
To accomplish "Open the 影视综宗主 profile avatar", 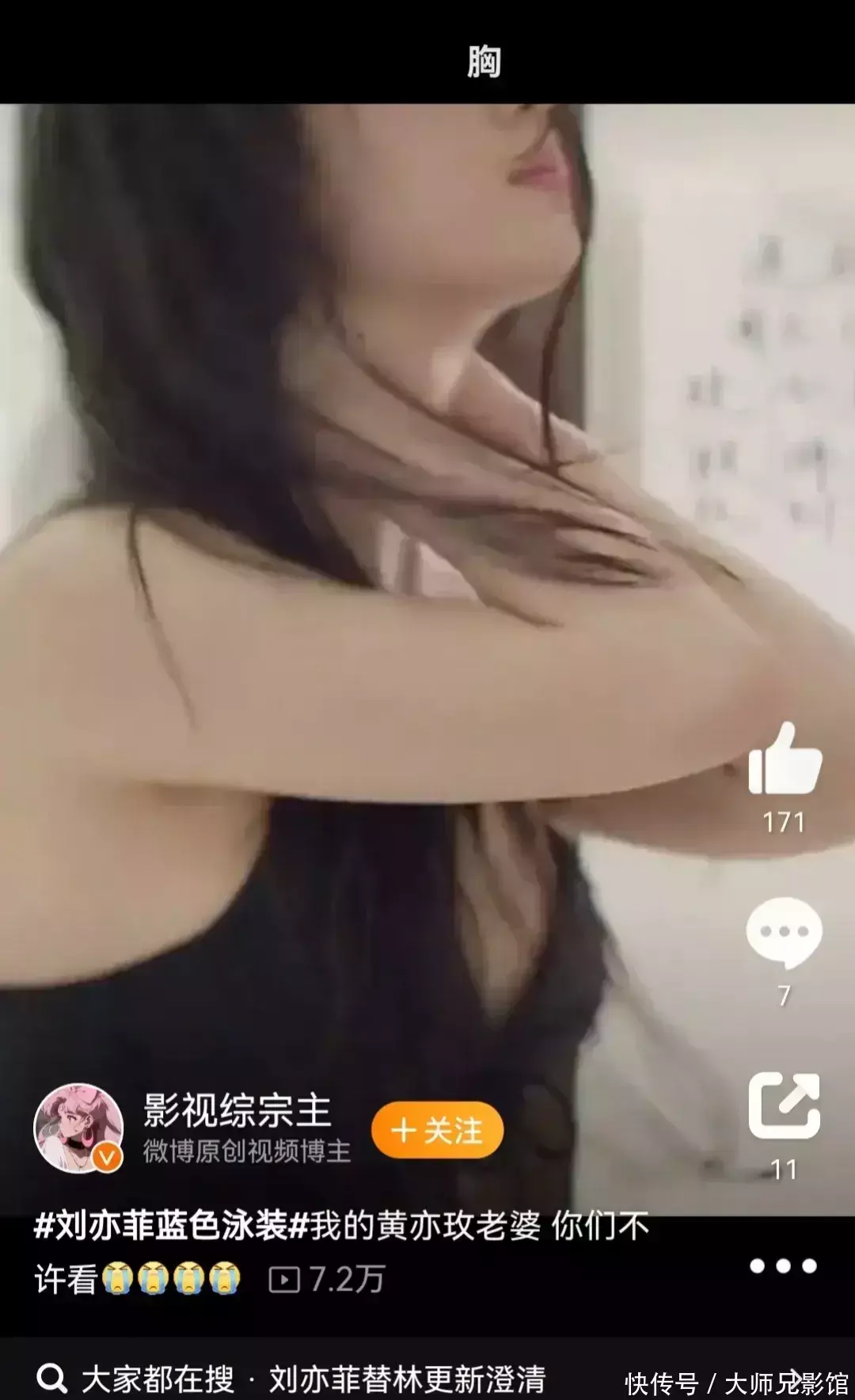I will click(x=78, y=1128).
